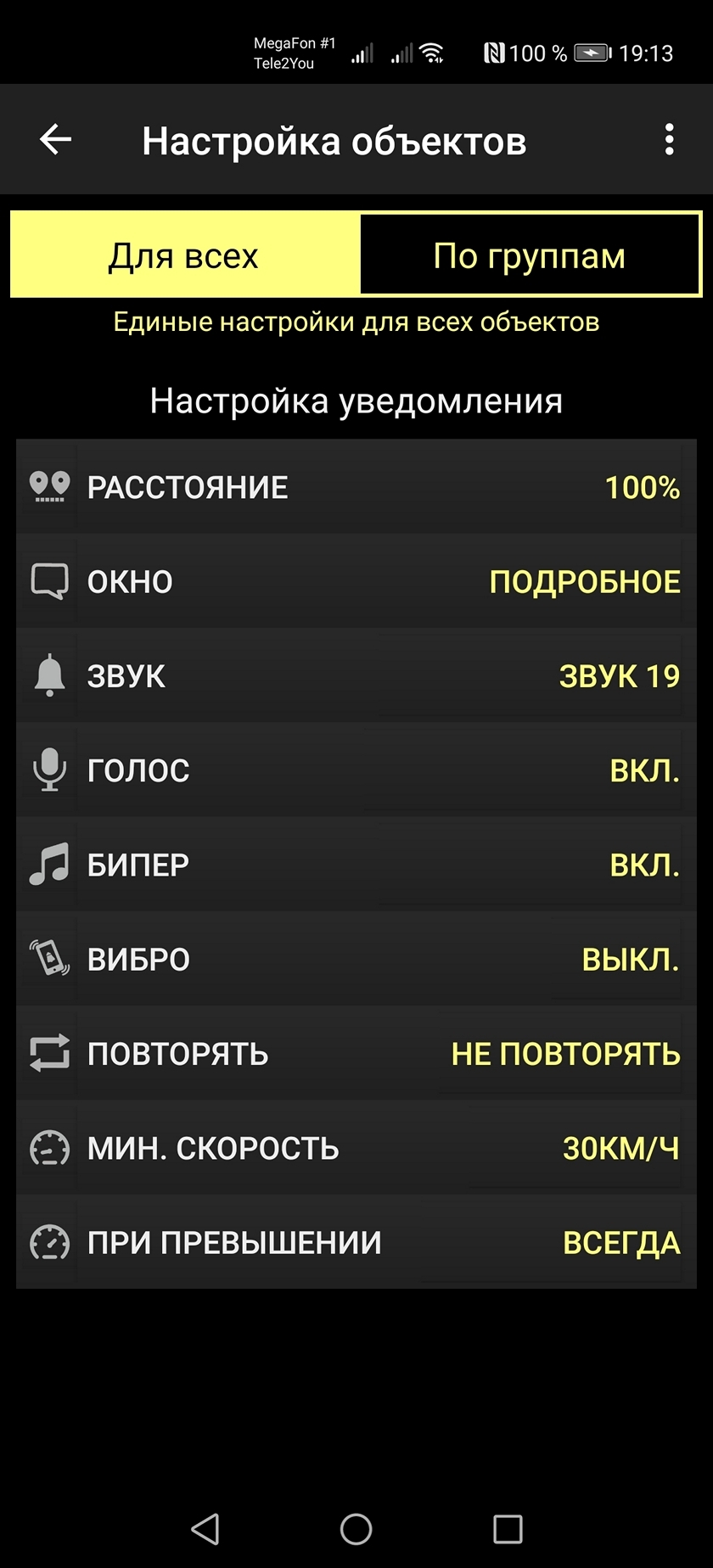Adjust the МИН. СКОРОСТЬ value

click(356, 1148)
